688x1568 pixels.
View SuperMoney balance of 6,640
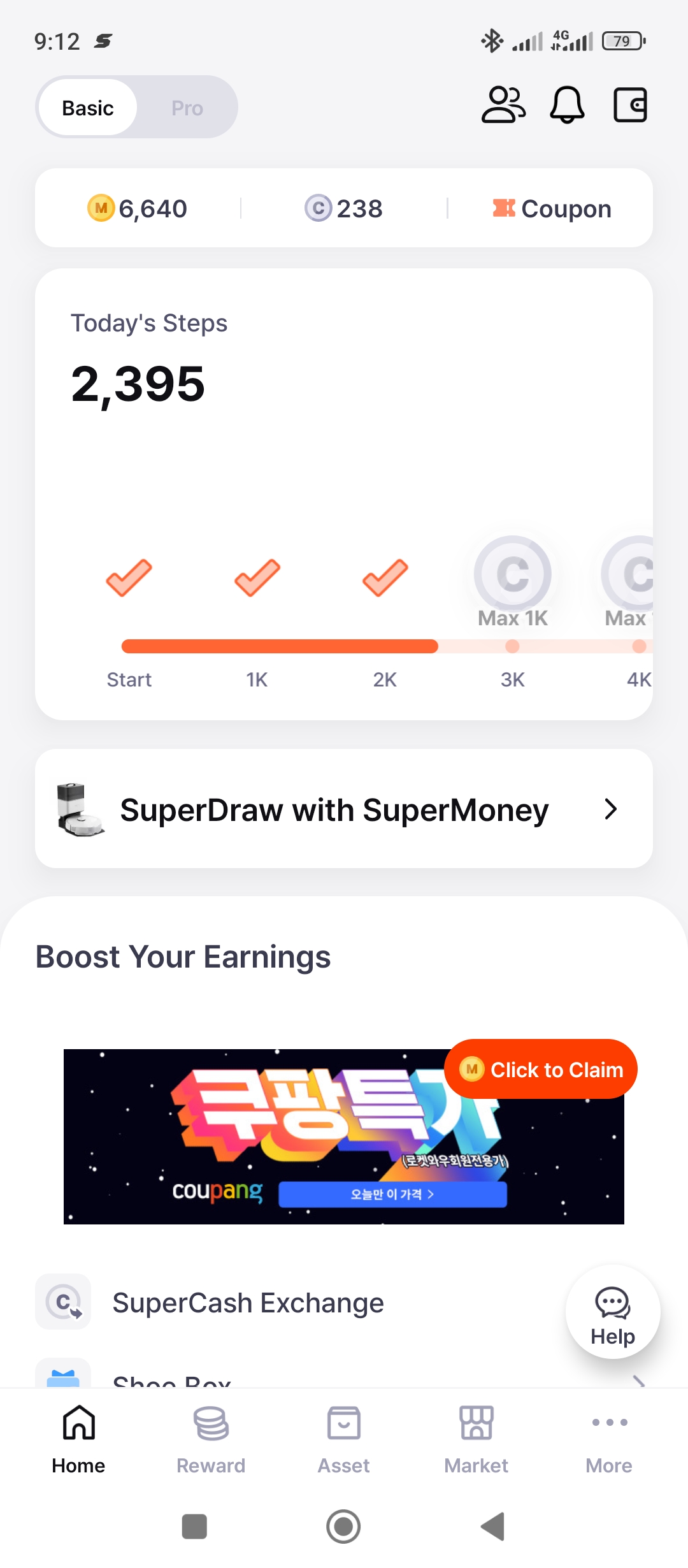[x=137, y=208]
